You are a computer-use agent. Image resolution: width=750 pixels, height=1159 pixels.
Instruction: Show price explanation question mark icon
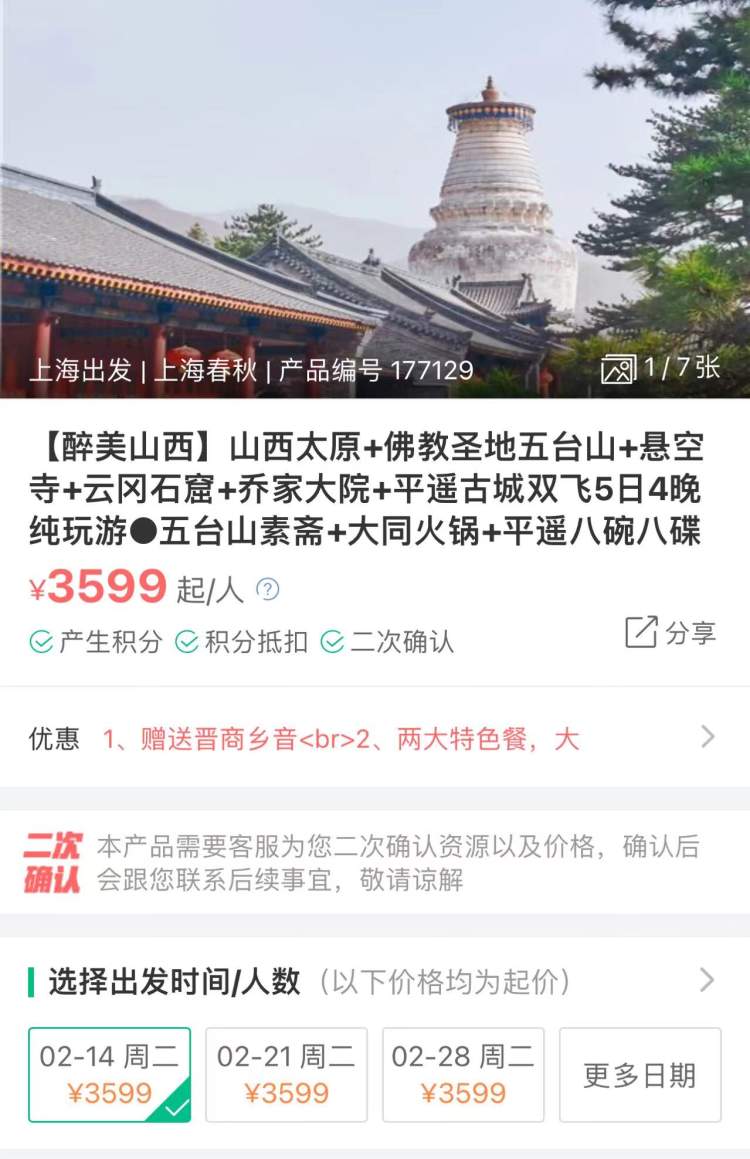(x=267, y=589)
